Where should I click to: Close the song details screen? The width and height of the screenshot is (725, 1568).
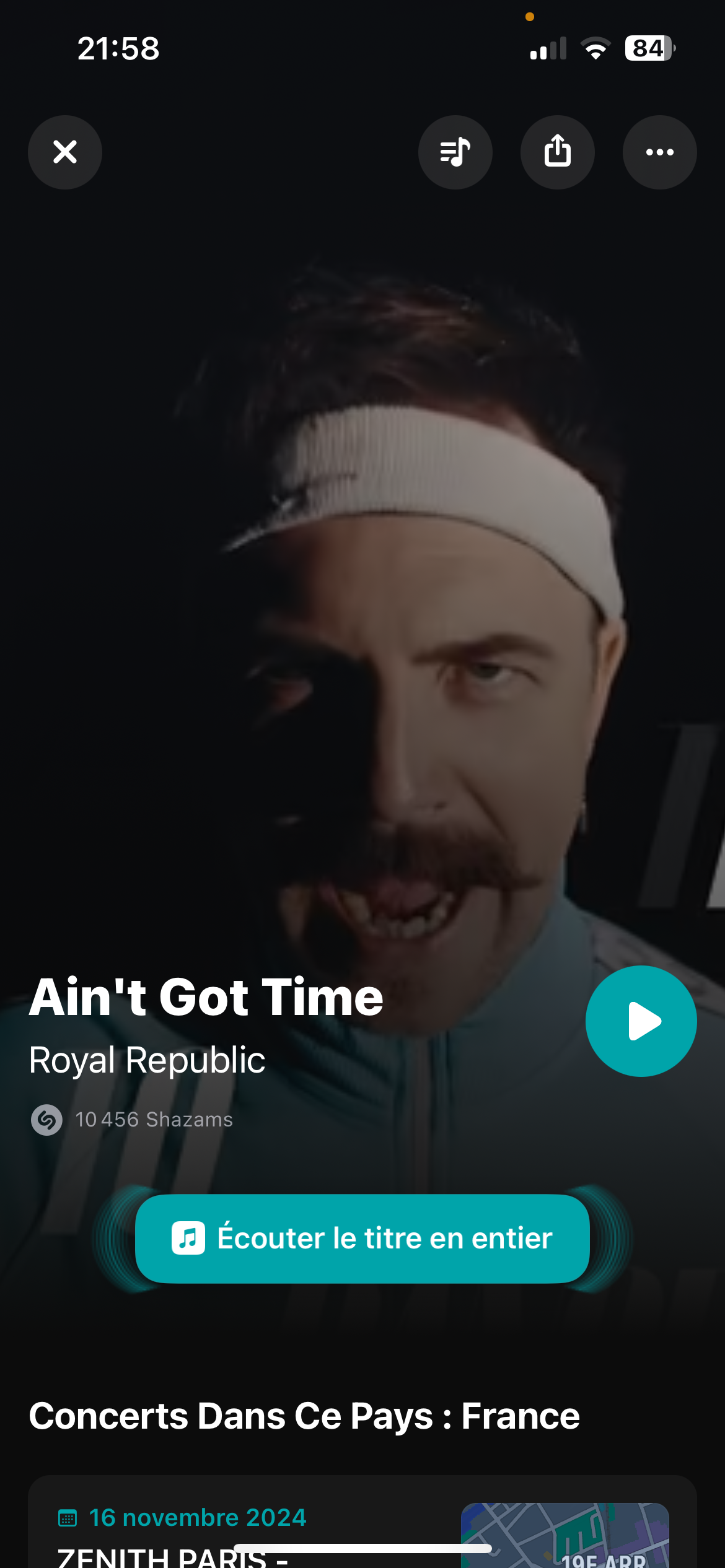point(65,152)
